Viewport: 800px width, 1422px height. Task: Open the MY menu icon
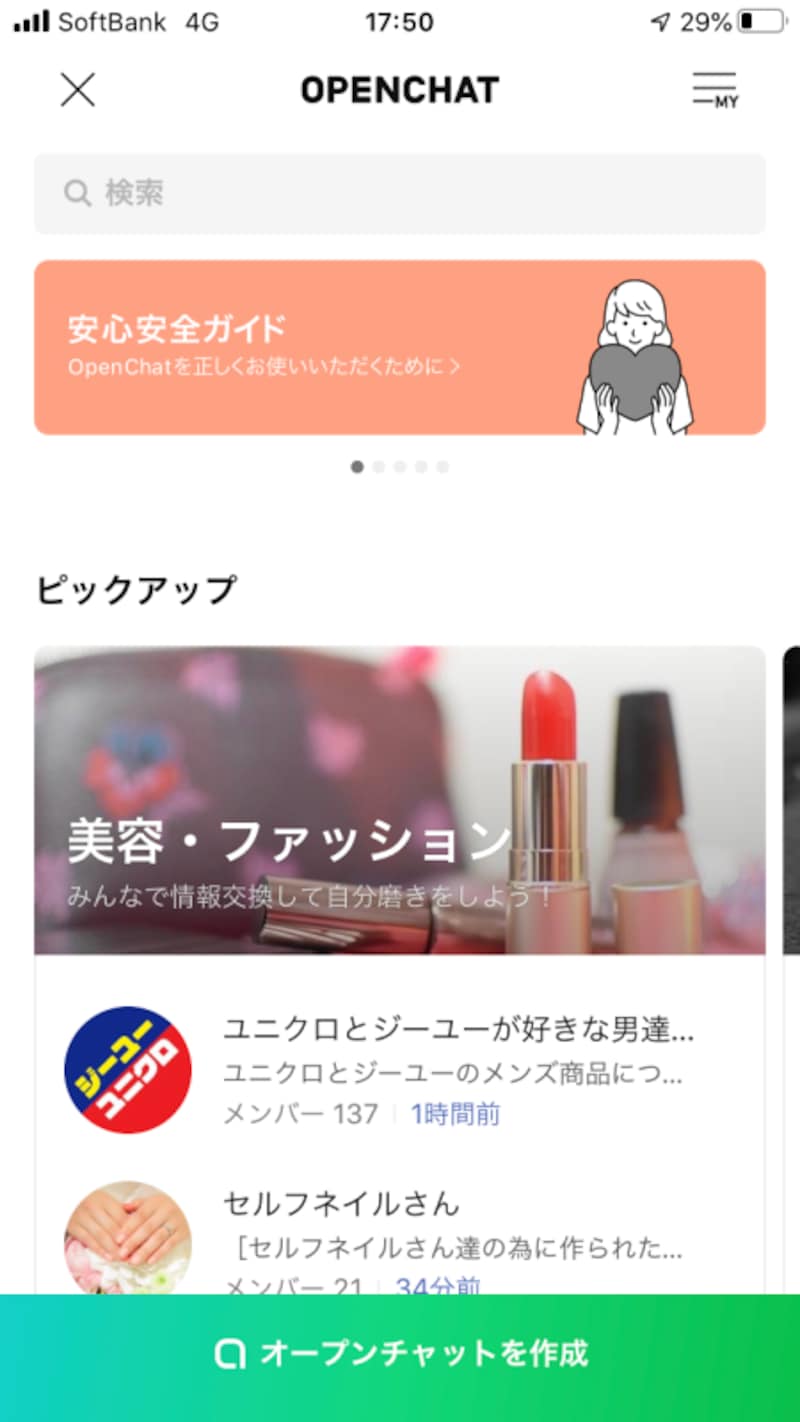tap(715, 90)
